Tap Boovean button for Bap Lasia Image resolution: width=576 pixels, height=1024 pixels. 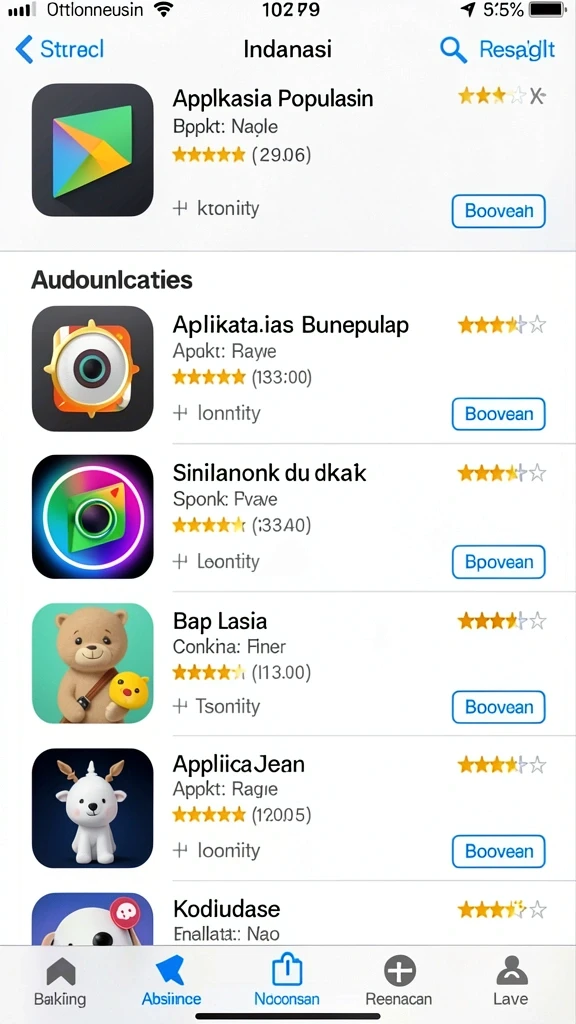[498, 707]
